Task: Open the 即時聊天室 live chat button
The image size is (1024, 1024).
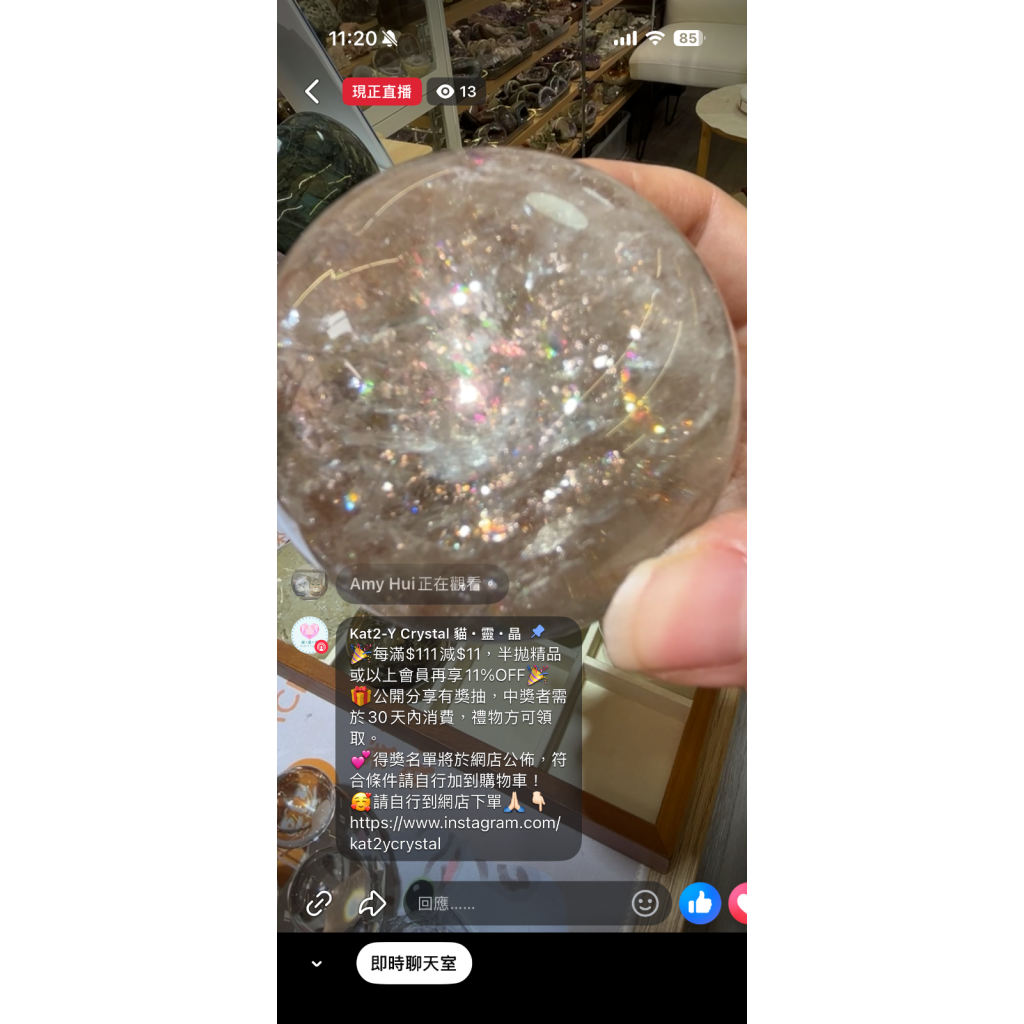Action: click(414, 963)
